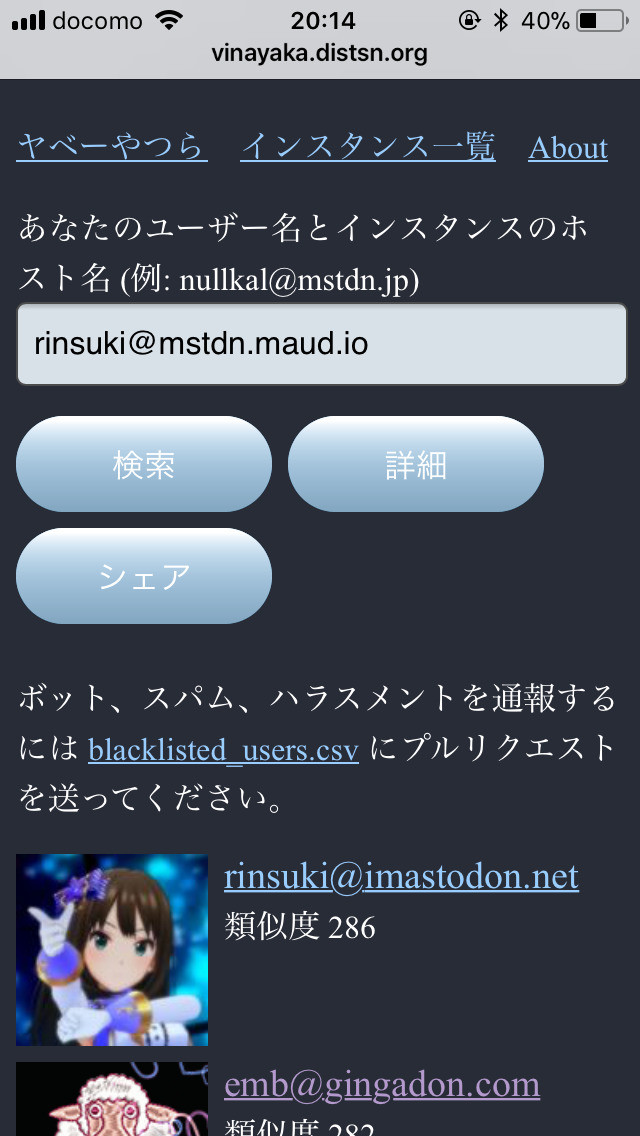Open rinsuki@imastodon.net profile link
Image resolution: width=640 pixels, height=1136 pixels.
pyautogui.click(x=402, y=877)
